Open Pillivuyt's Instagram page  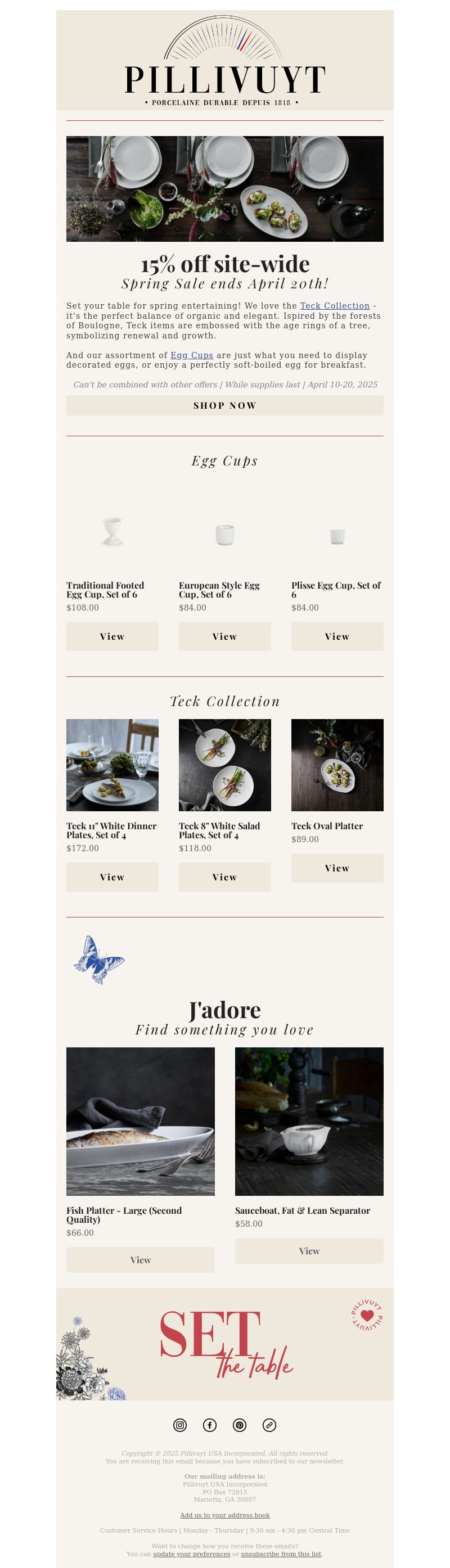coord(179,1424)
